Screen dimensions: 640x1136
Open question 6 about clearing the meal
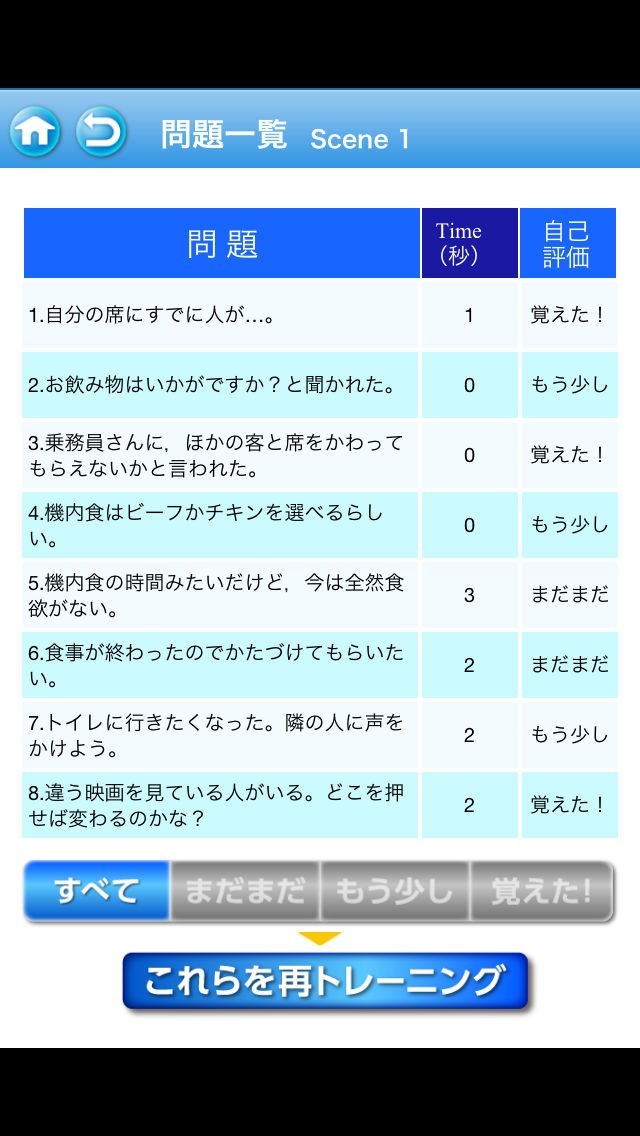pos(221,665)
